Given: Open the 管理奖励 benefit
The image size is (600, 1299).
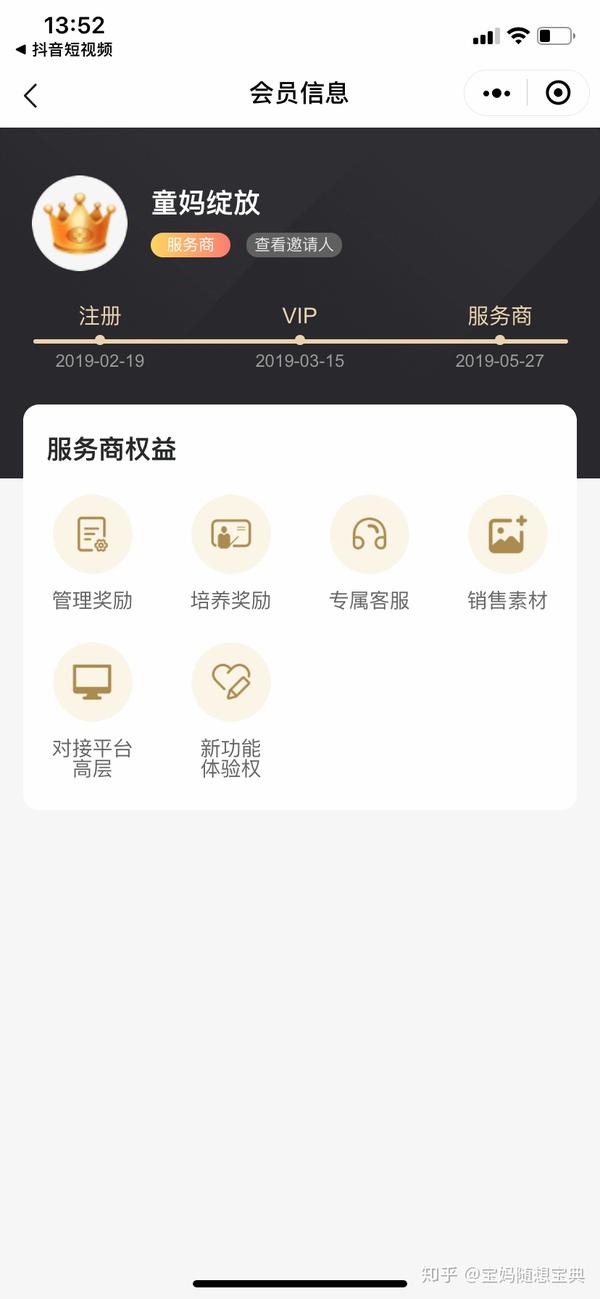Looking at the screenshot, I should 92,553.
